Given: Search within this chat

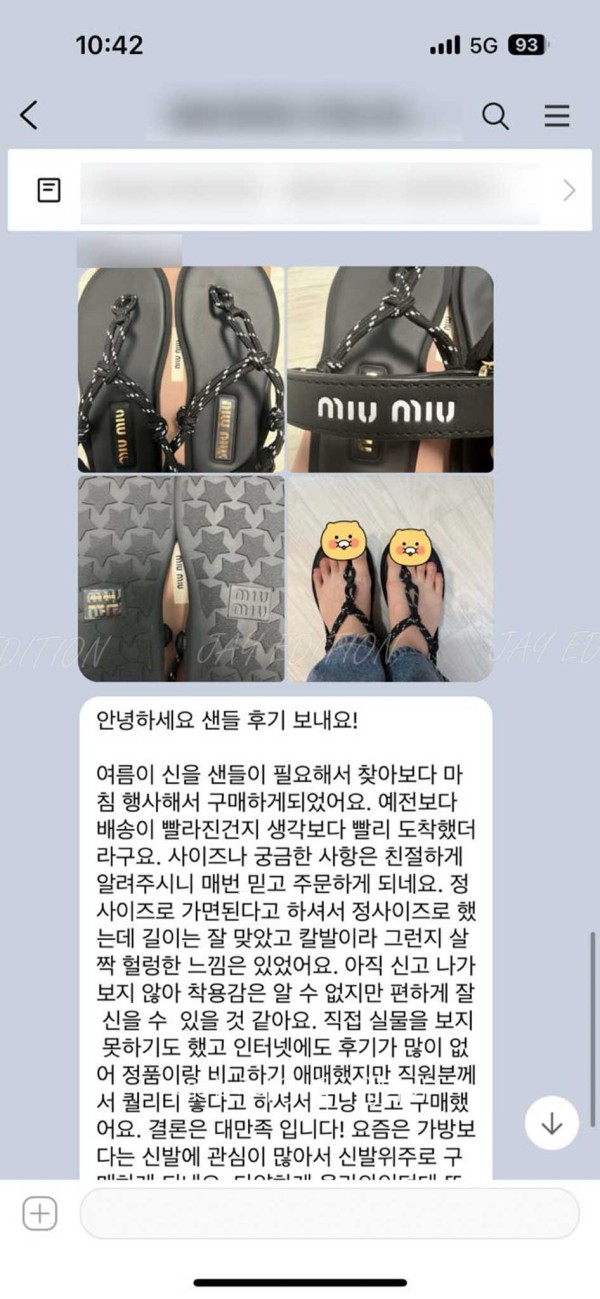Looking at the screenshot, I should (495, 116).
